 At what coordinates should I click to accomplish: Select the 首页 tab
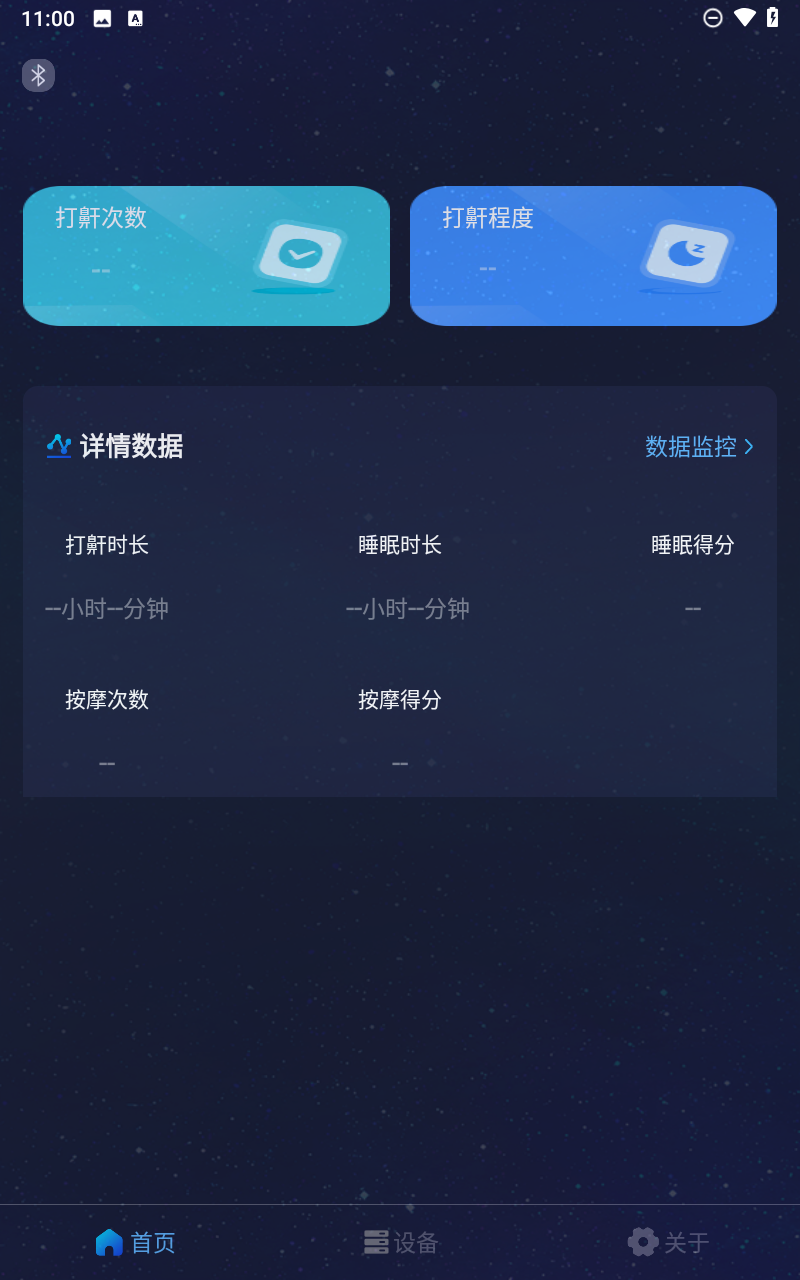click(x=135, y=1242)
